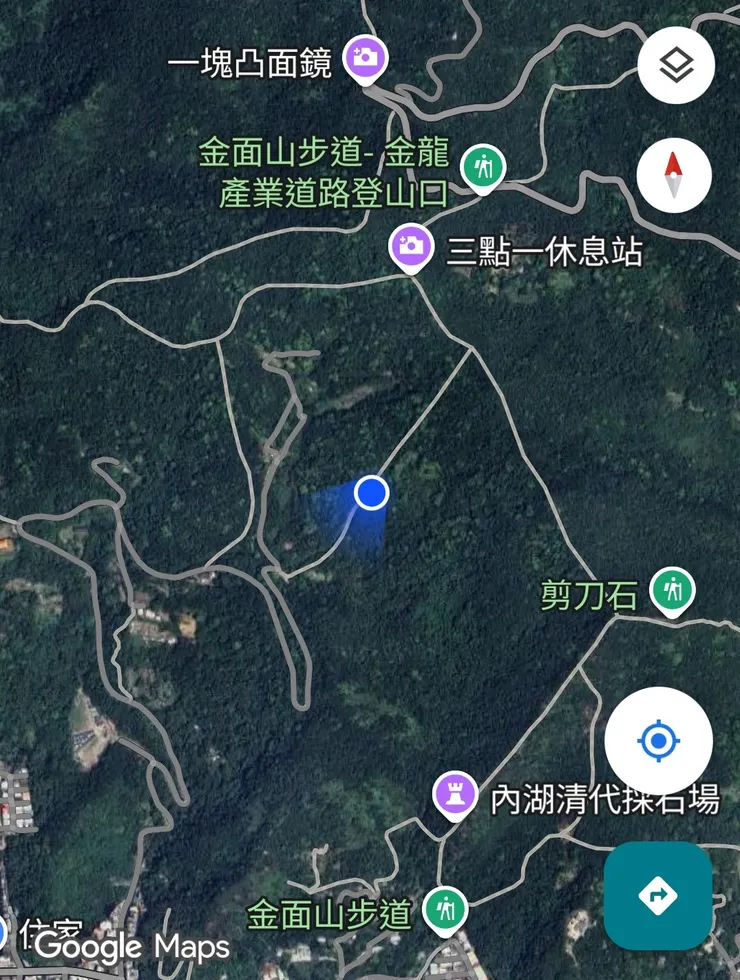This screenshot has width=740, height=980.
Task: Select the 金面山步道 trail name text
Action: tap(331, 911)
